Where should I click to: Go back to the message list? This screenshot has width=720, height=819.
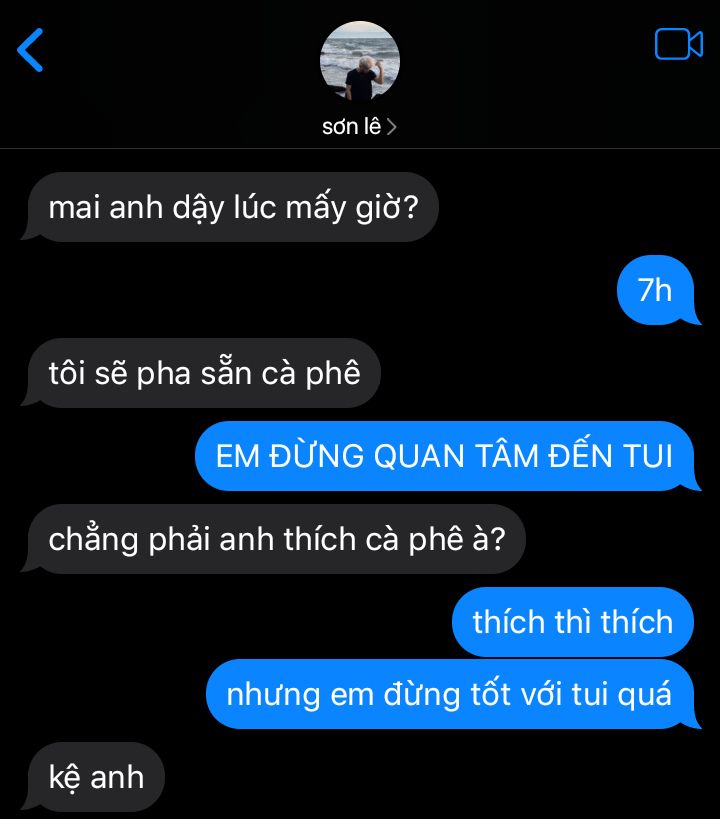click(31, 49)
